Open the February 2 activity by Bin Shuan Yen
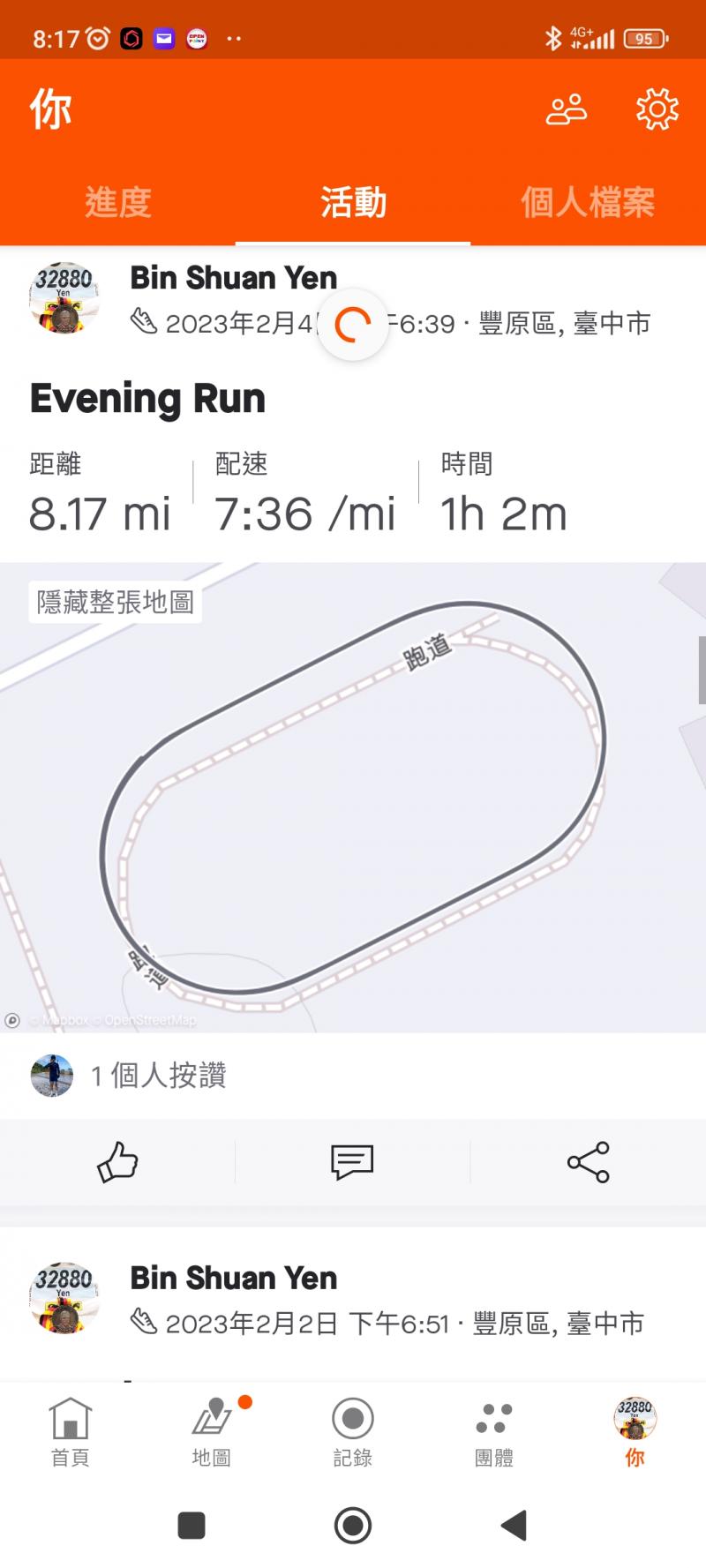This screenshot has height=1568, width=706. point(233,1278)
